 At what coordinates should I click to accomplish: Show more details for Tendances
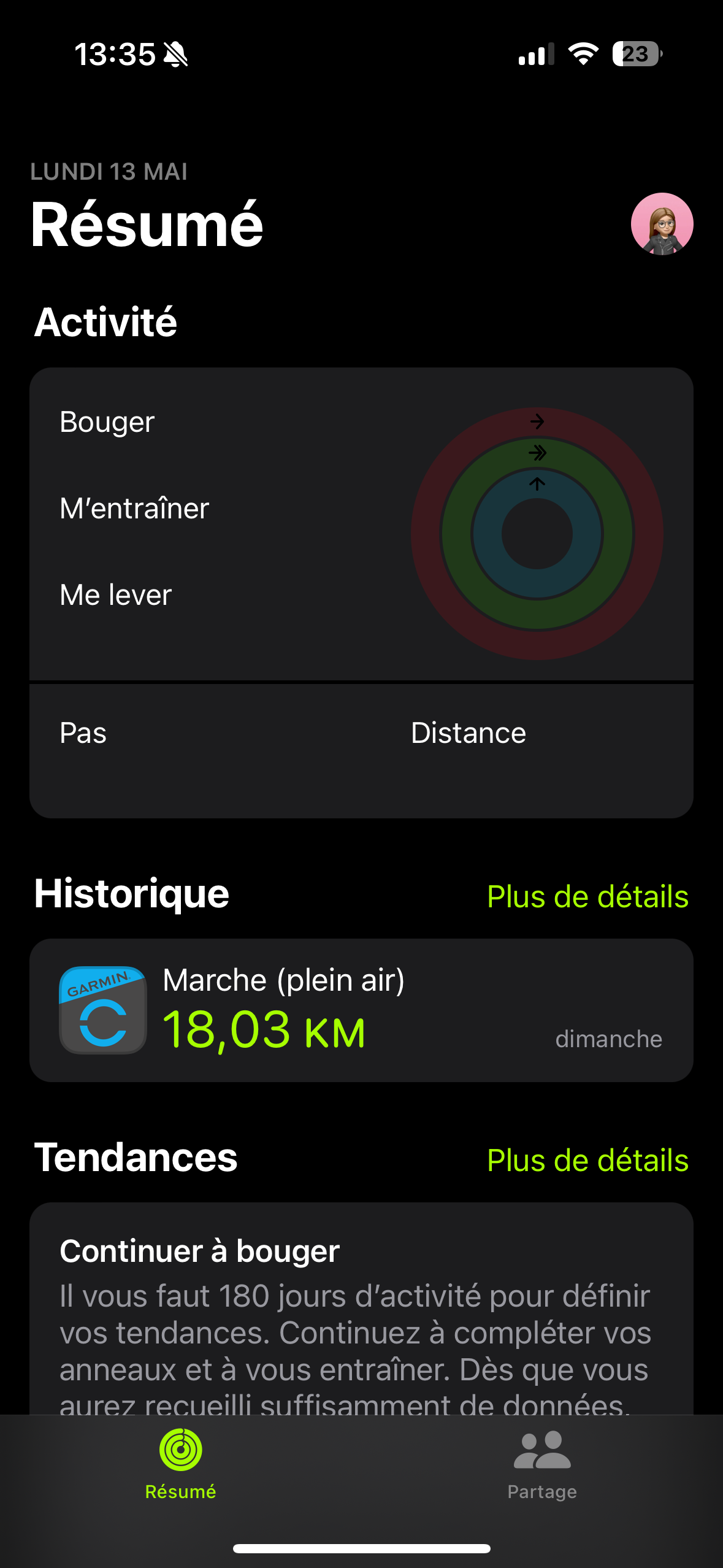[x=587, y=1160]
